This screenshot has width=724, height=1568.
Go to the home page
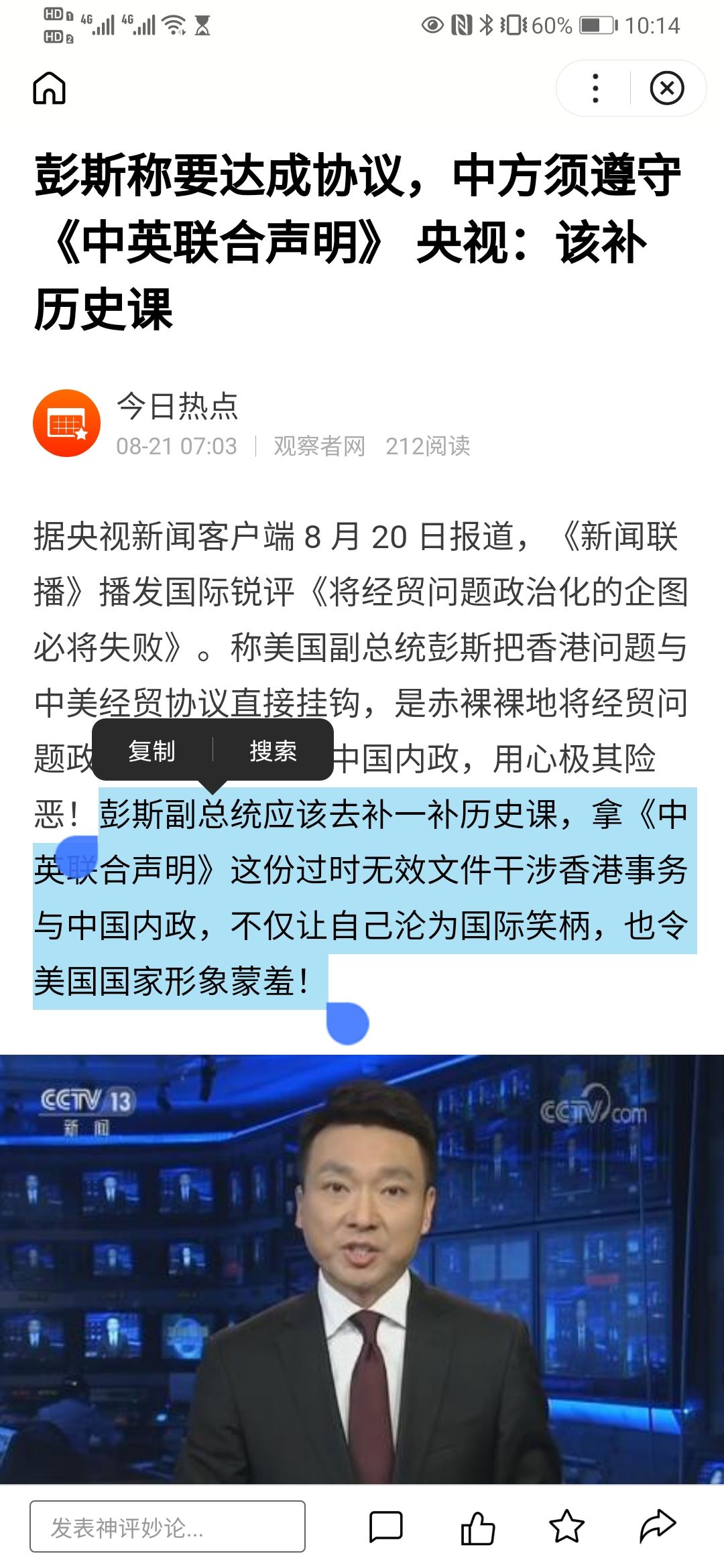pos(50,88)
